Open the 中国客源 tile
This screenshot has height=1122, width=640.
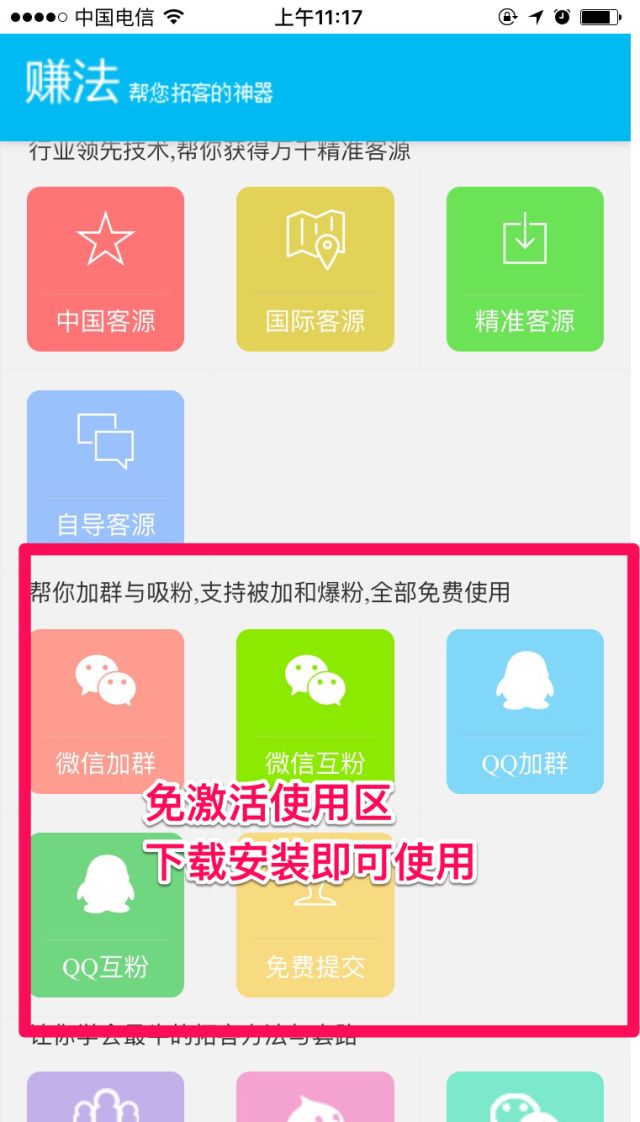pyautogui.click(x=105, y=269)
